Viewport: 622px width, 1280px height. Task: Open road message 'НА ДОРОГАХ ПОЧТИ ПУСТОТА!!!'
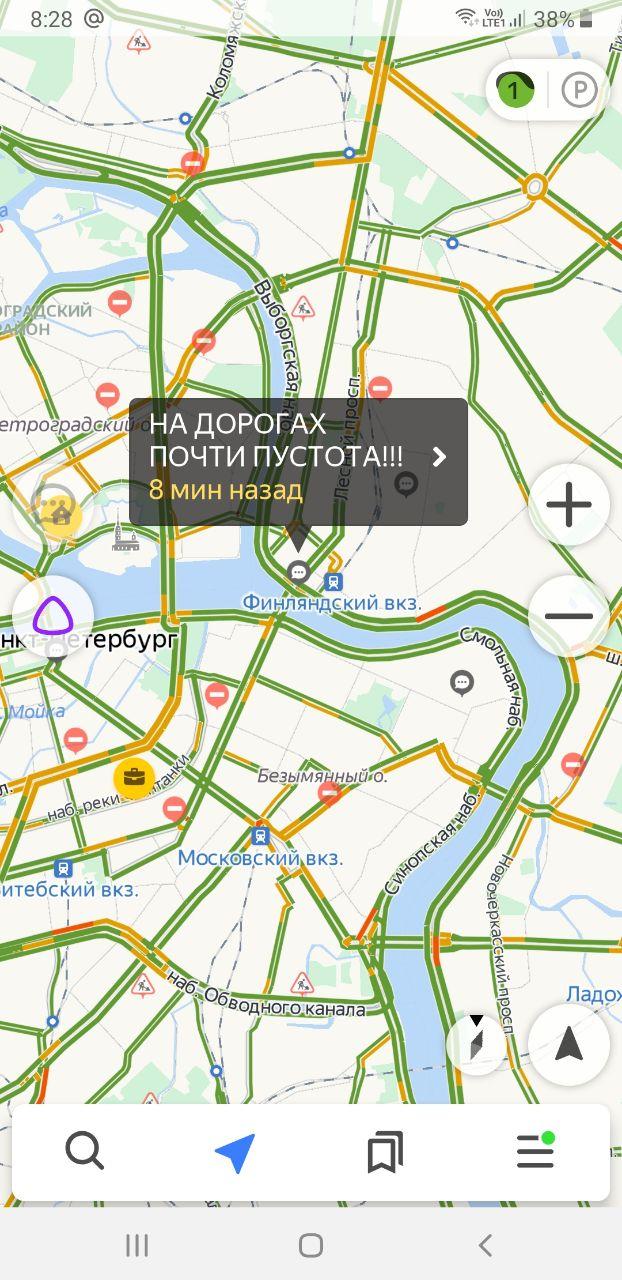[x=298, y=461]
